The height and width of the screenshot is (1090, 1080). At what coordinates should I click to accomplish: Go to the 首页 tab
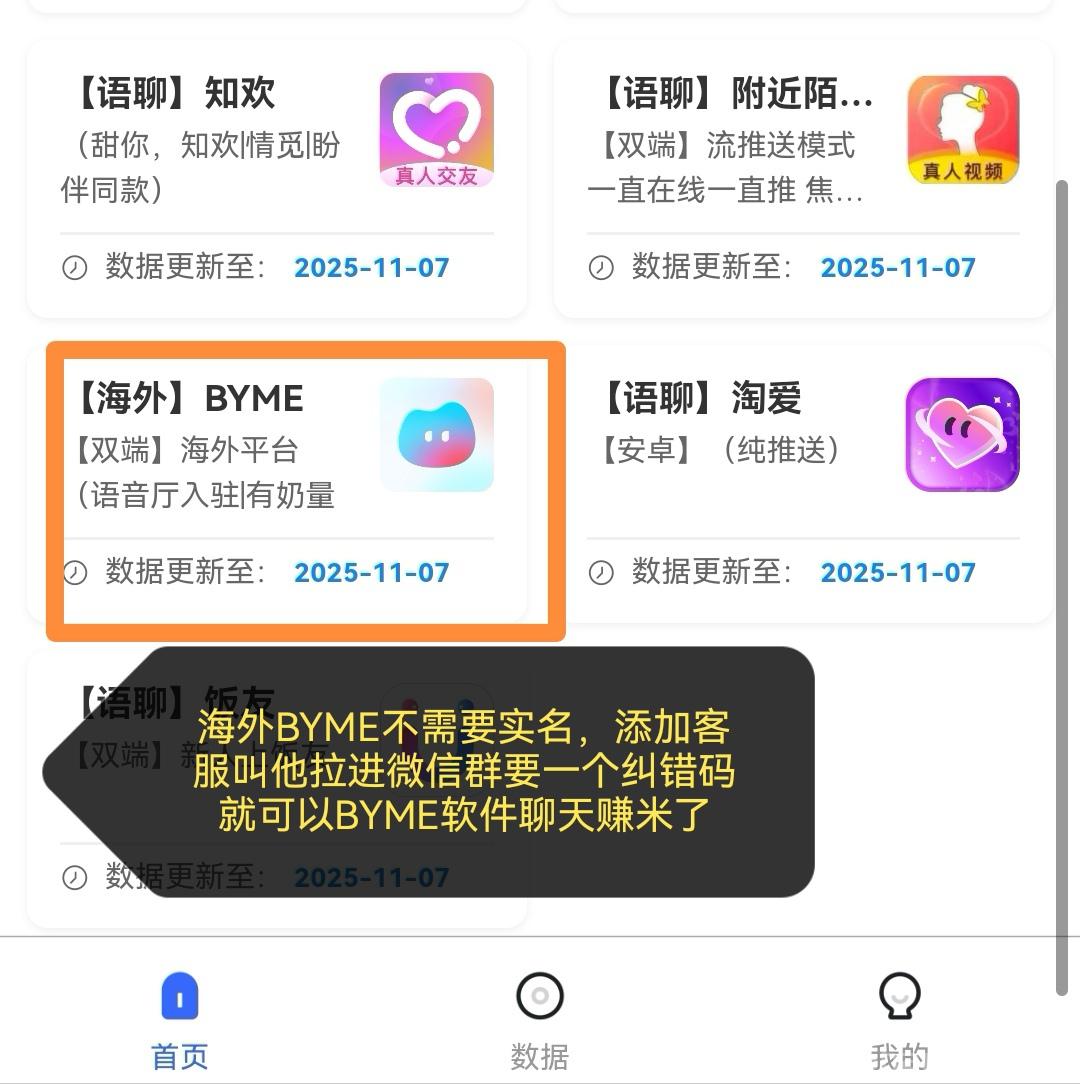180,1020
